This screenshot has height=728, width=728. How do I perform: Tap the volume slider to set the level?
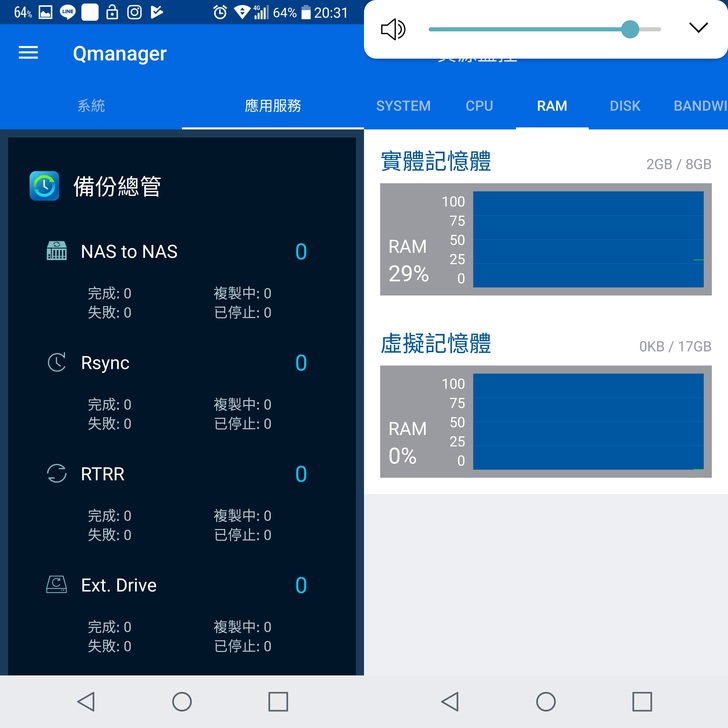coord(545,29)
